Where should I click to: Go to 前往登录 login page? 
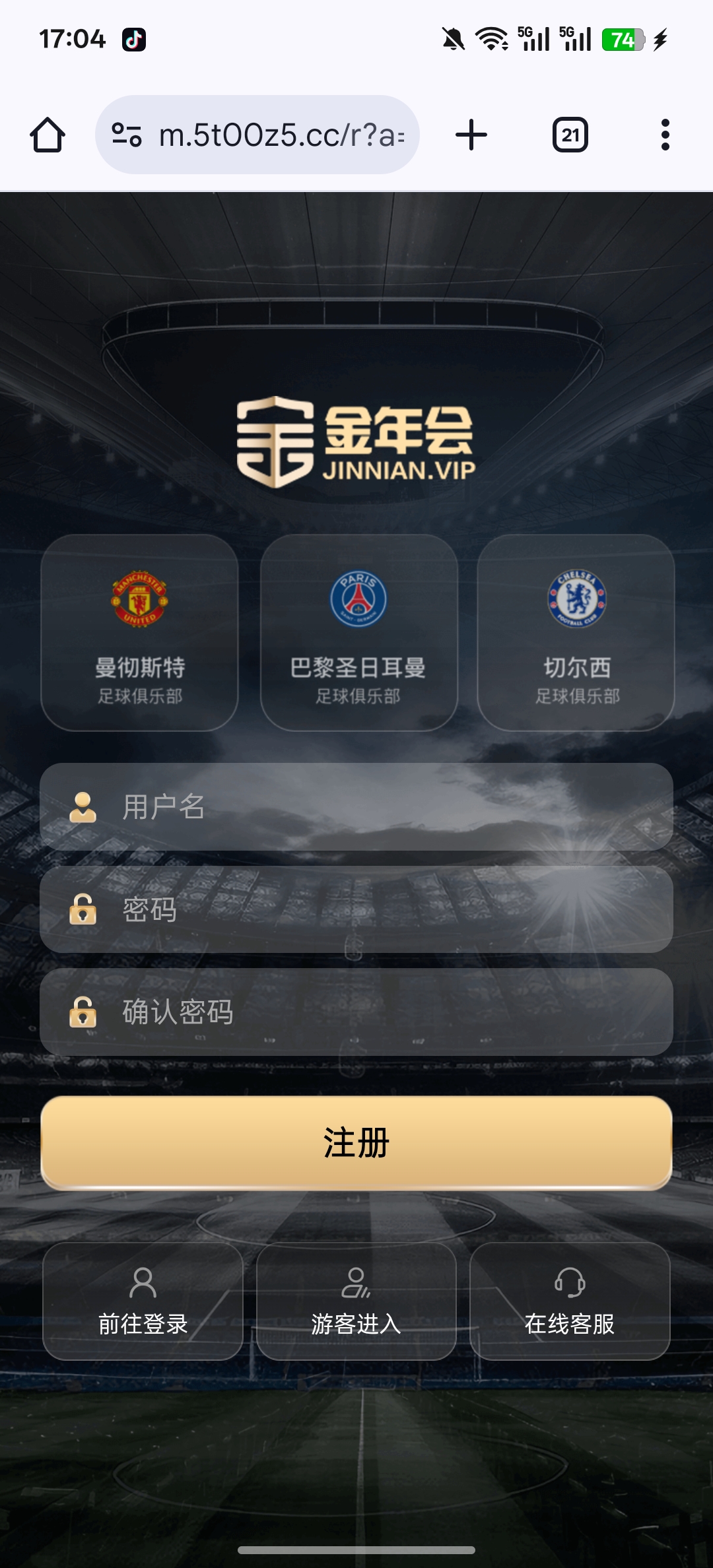pos(143,1301)
